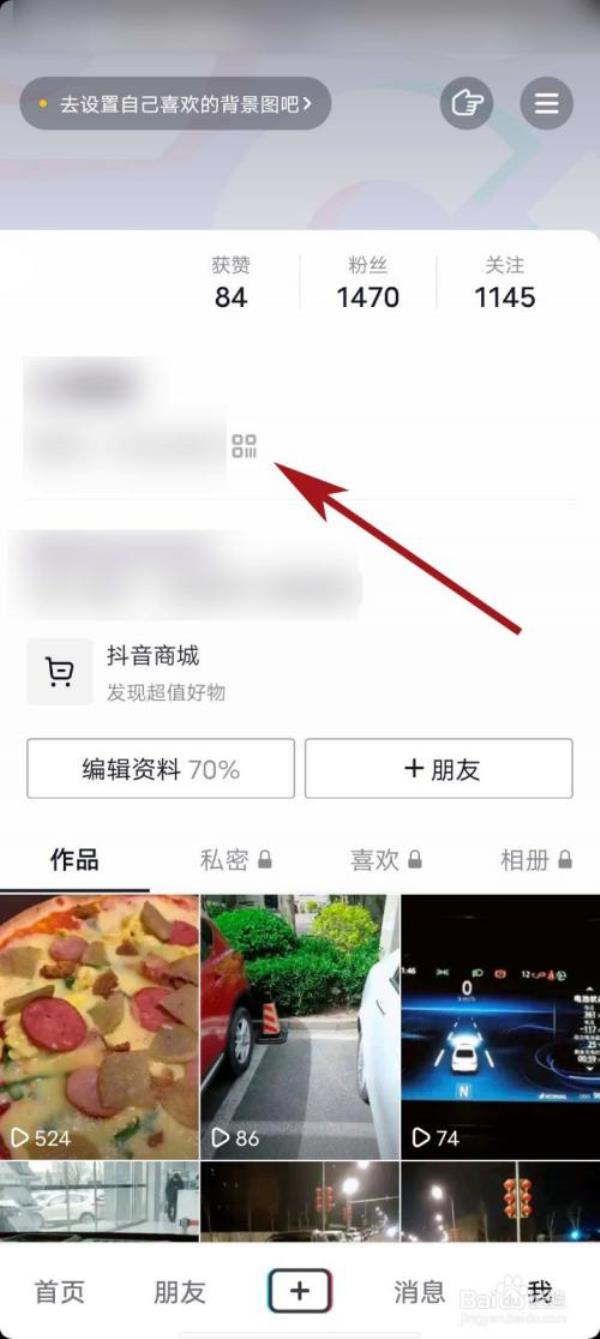The height and width of the screenshot is (1339, 600).
Task: View the 粉丝 followers count 1470
Action: click(x=368, y=284)
